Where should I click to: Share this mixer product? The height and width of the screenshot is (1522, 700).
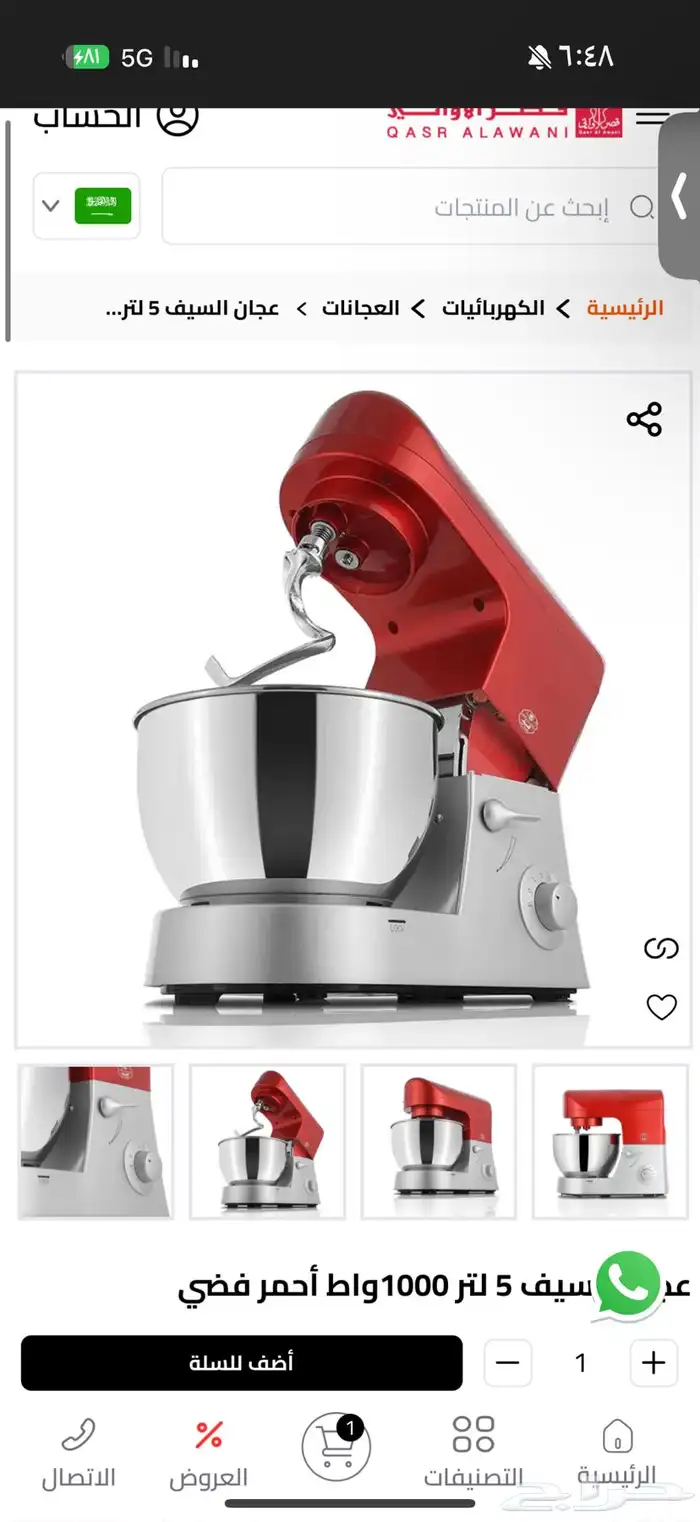(644, 419)
